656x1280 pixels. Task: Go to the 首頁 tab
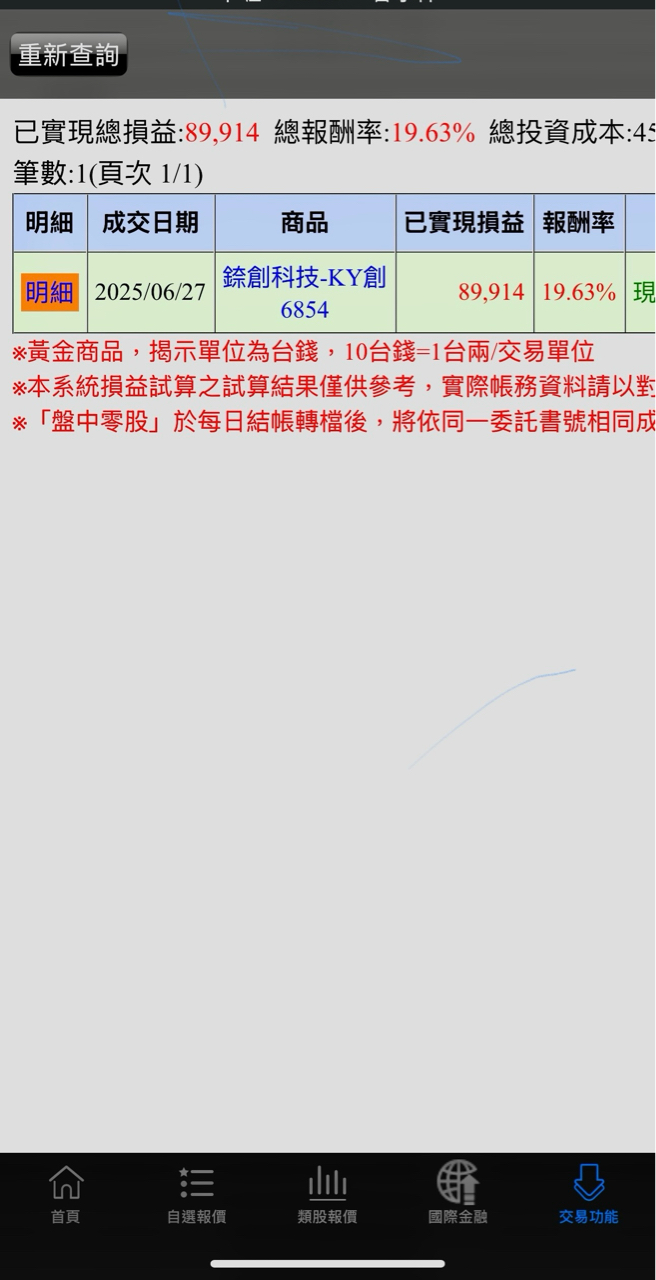click(x=66, y=1195)
